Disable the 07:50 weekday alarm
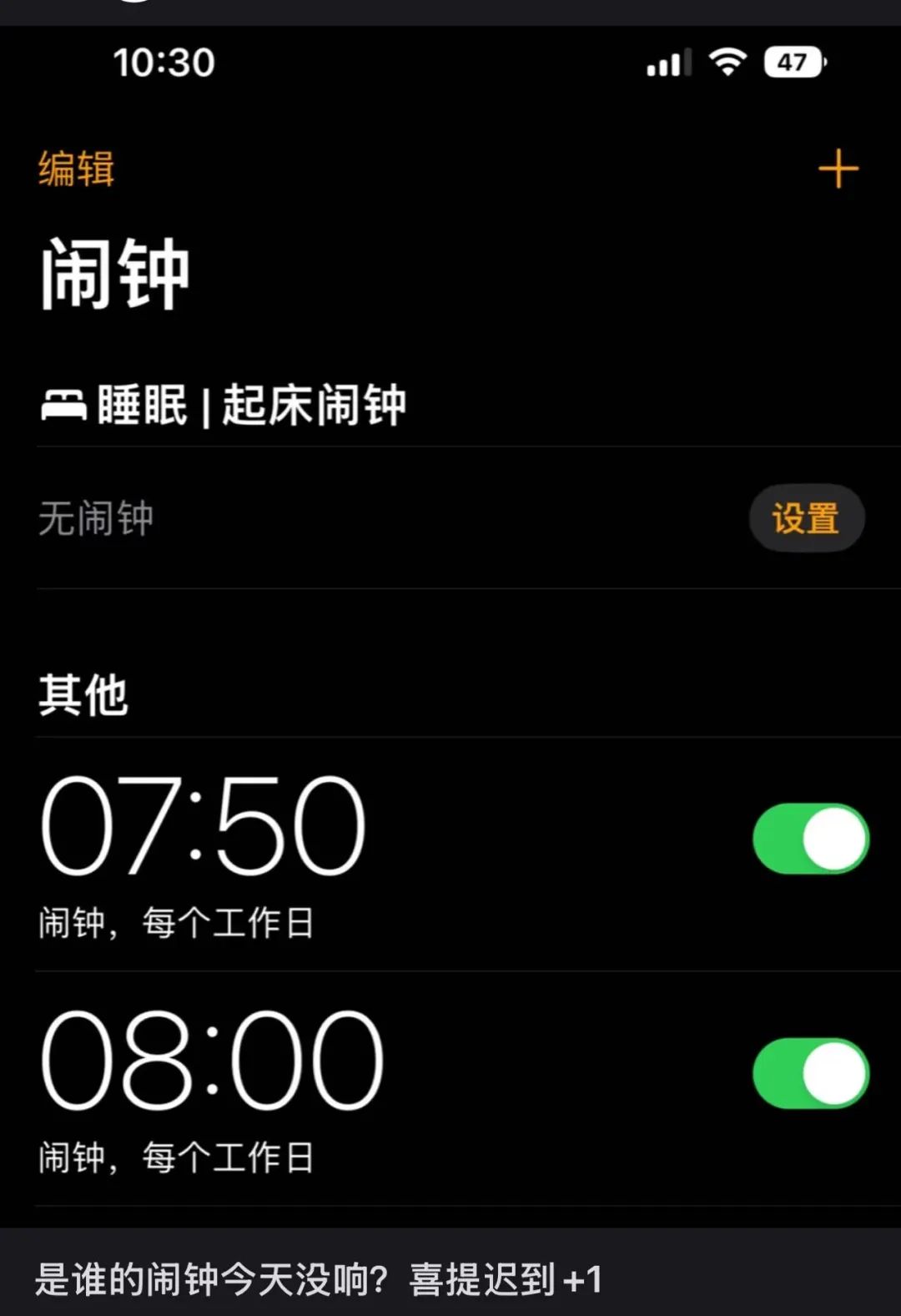 tap(810, 839)
